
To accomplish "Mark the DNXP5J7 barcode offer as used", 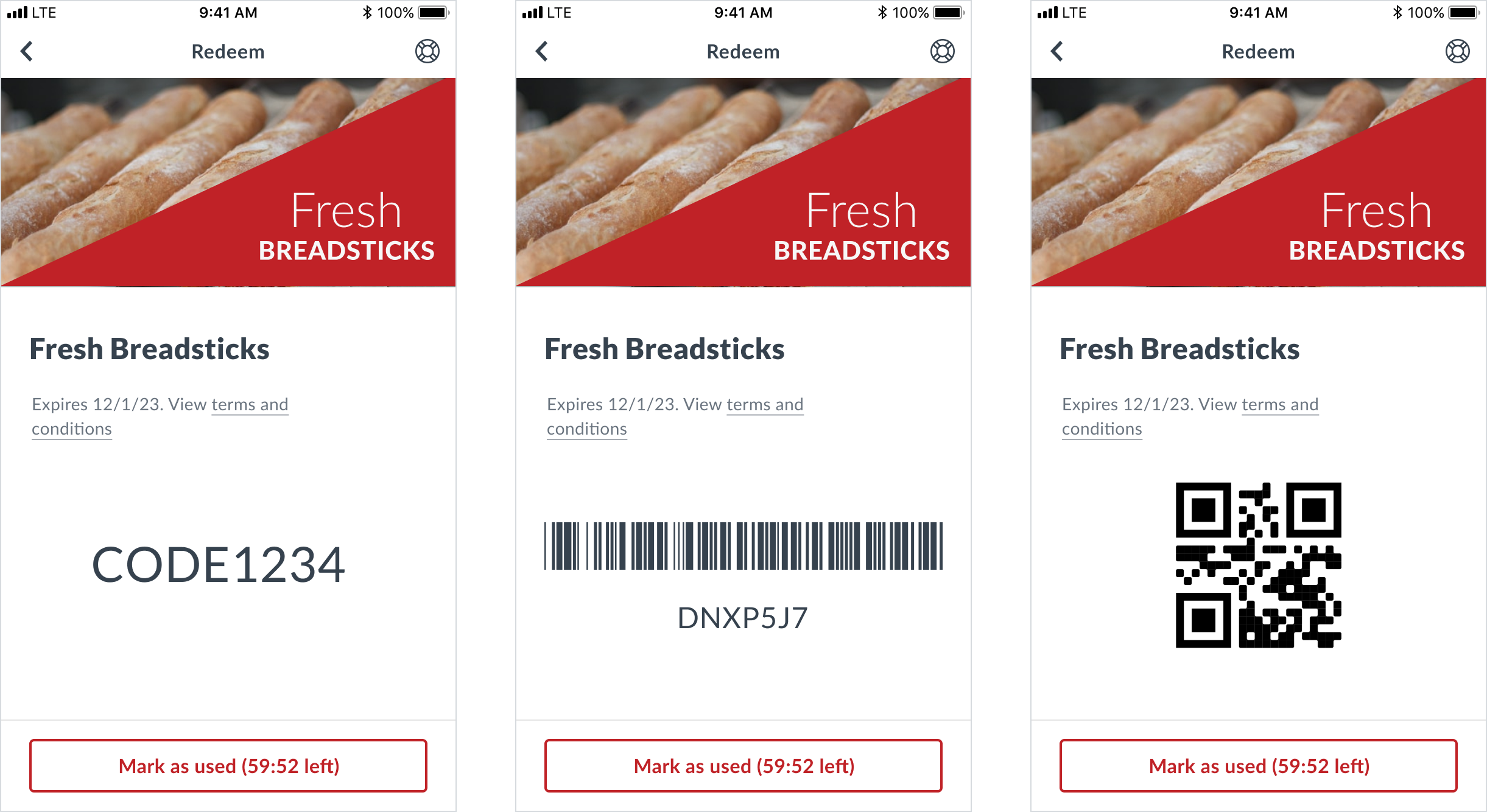I will (x=743, y=766).
